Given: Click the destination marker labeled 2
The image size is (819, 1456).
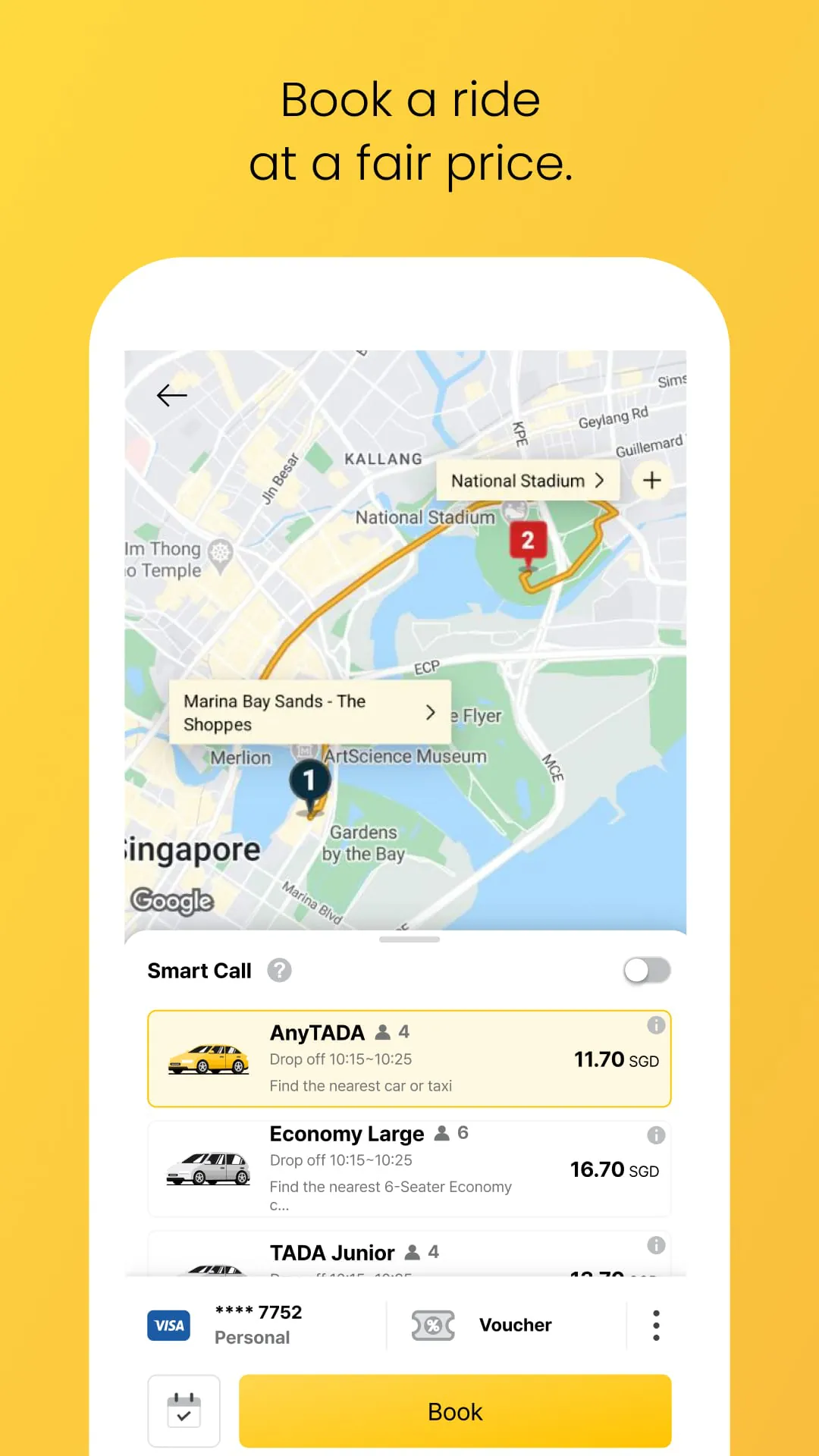Looking at the screenshot, I should coord(528,540).
